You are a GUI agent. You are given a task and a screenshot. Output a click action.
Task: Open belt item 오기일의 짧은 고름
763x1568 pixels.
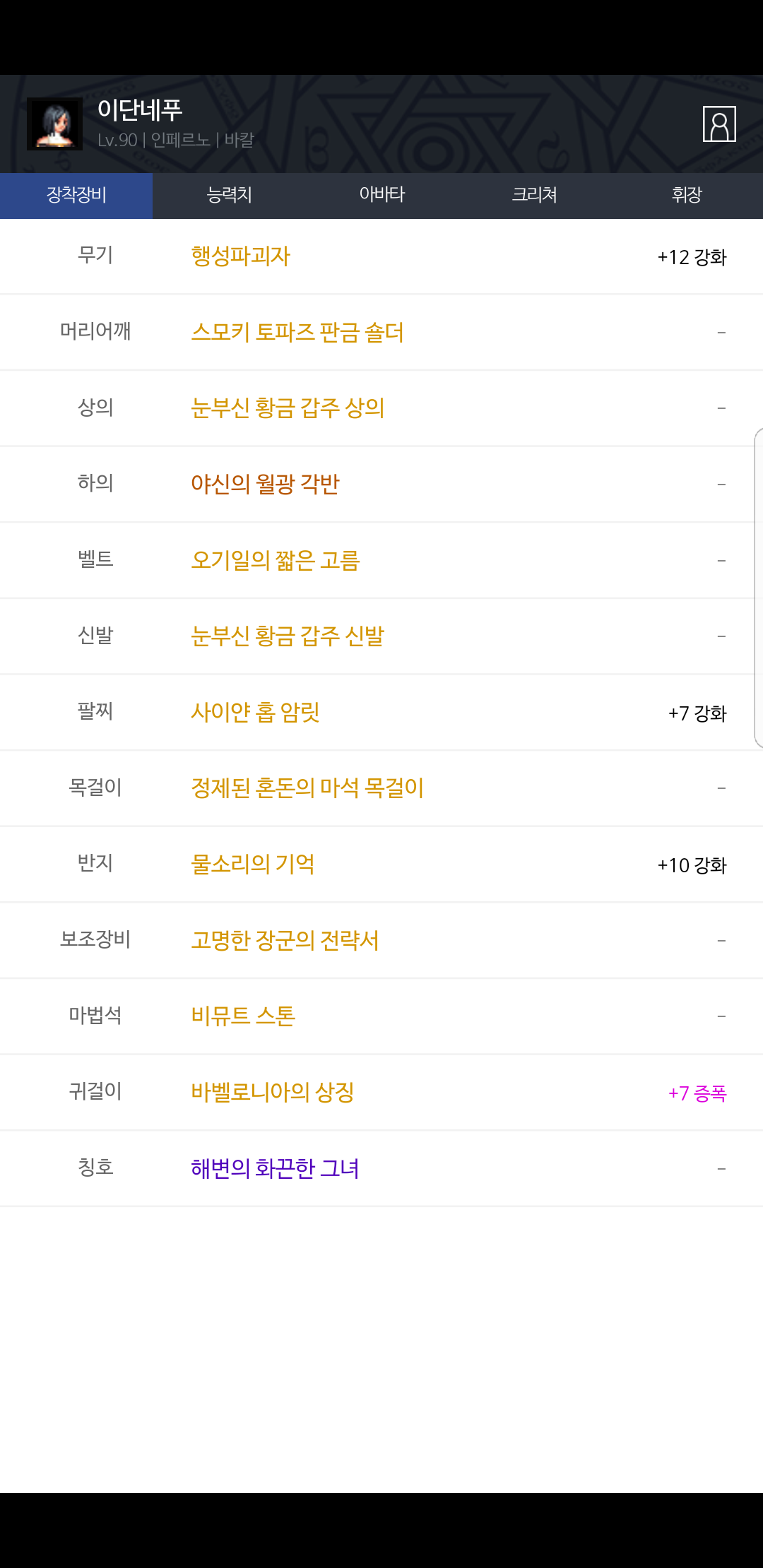click(276, 560)
